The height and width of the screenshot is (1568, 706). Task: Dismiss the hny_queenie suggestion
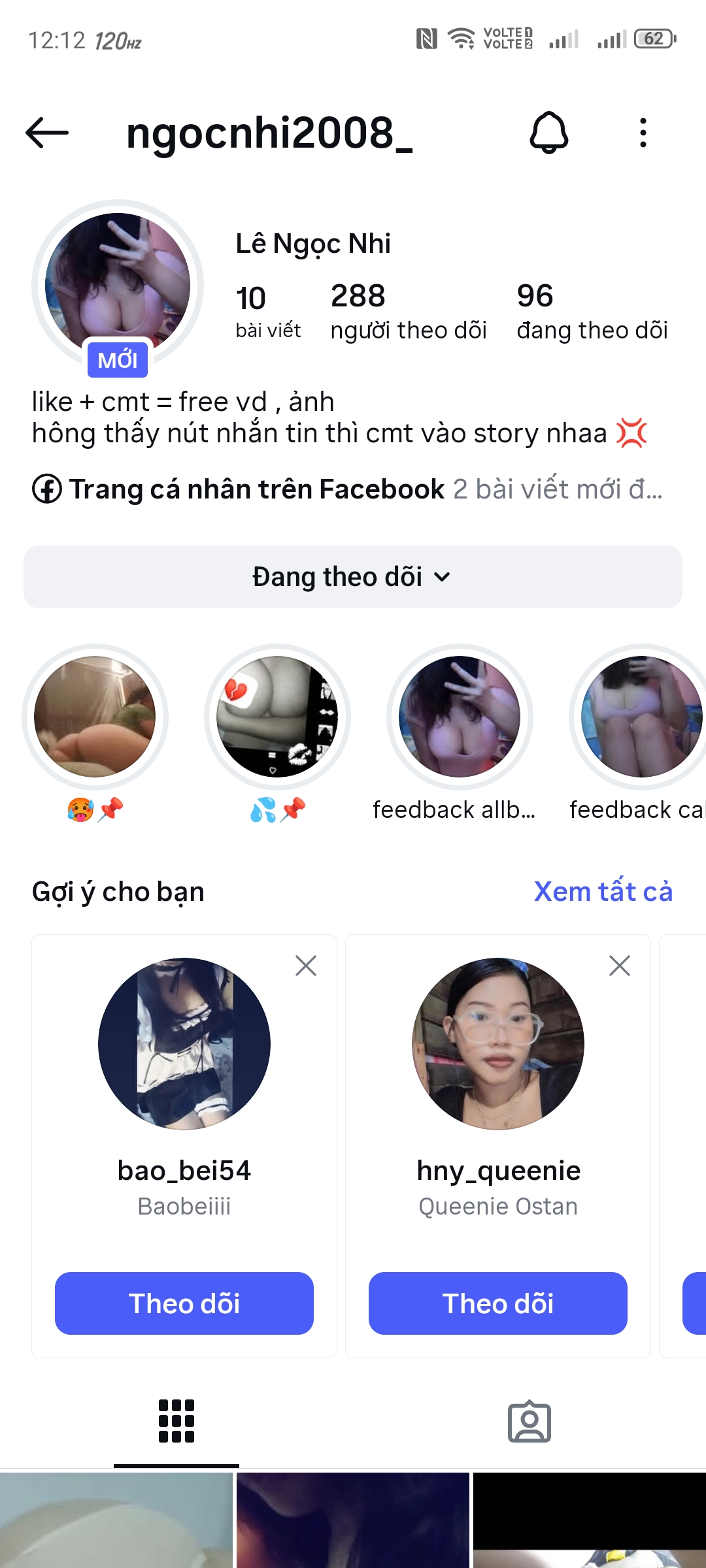point(620,966)
